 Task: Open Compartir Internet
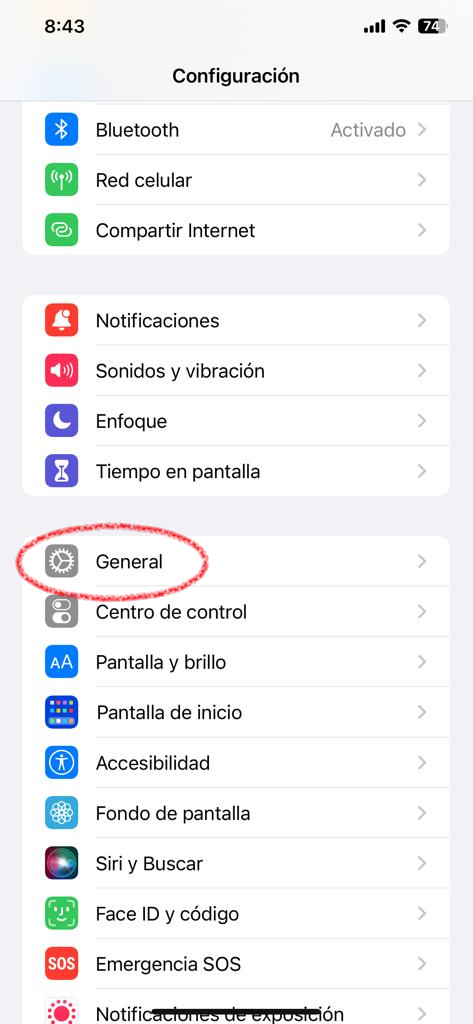pos(236,230)
